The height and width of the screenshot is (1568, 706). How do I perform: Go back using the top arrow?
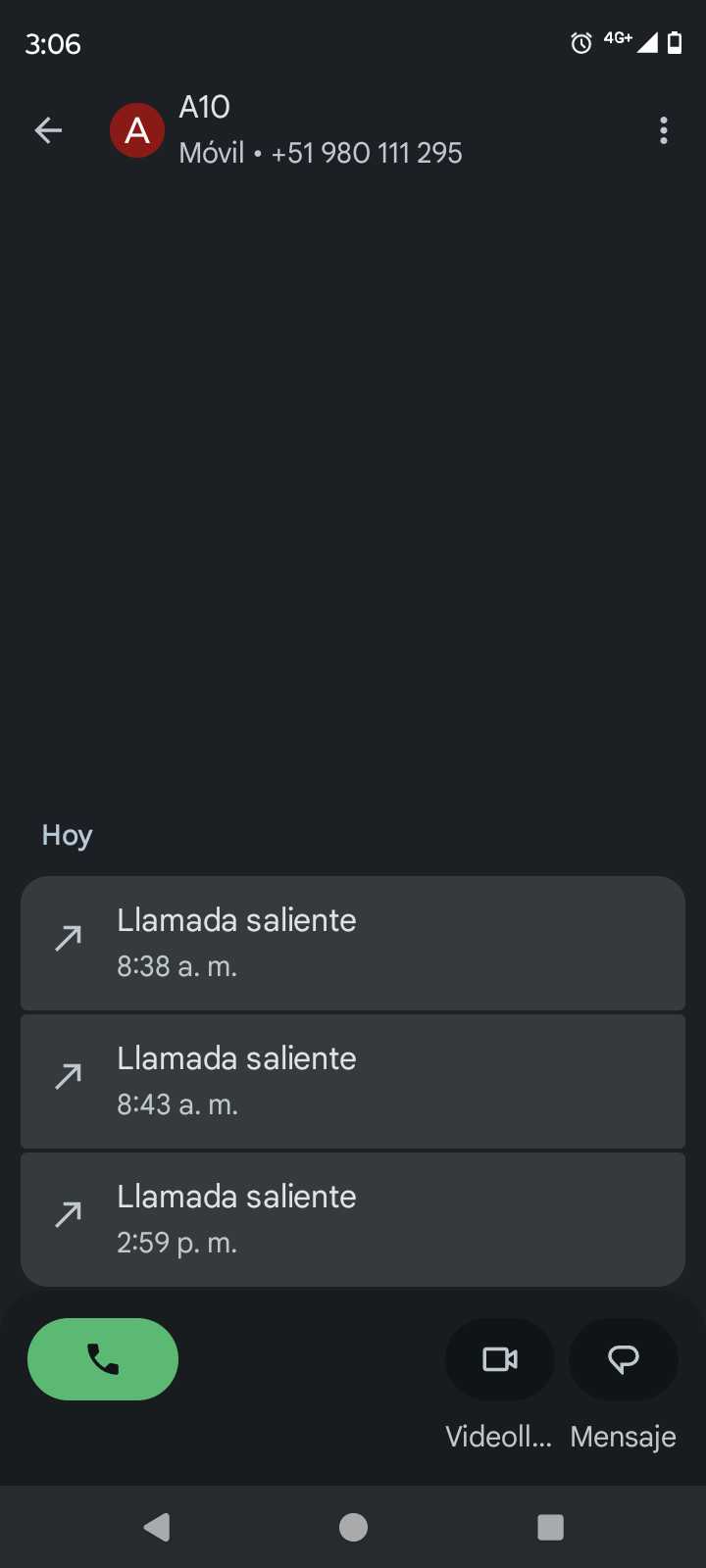[x=48, y=130]
